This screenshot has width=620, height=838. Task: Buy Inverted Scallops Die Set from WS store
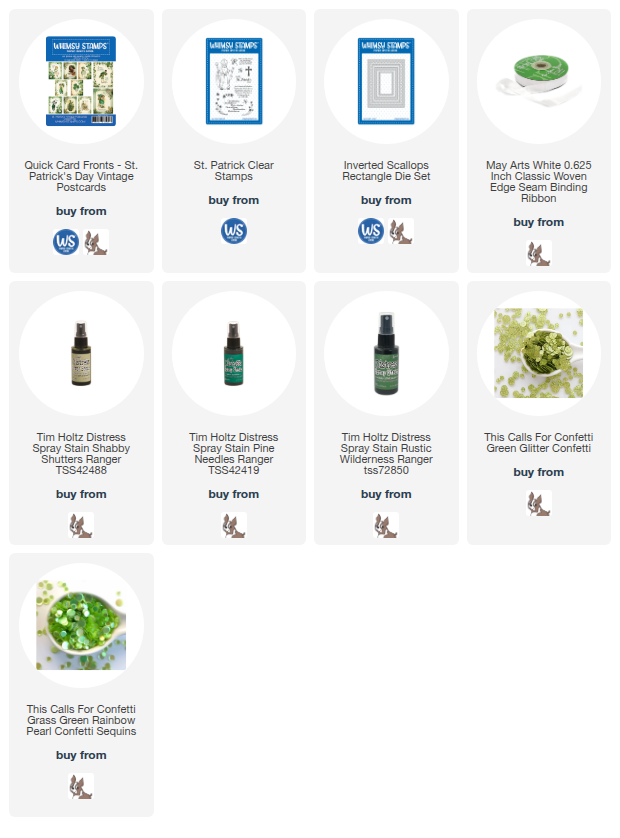(x=371, y=232)
